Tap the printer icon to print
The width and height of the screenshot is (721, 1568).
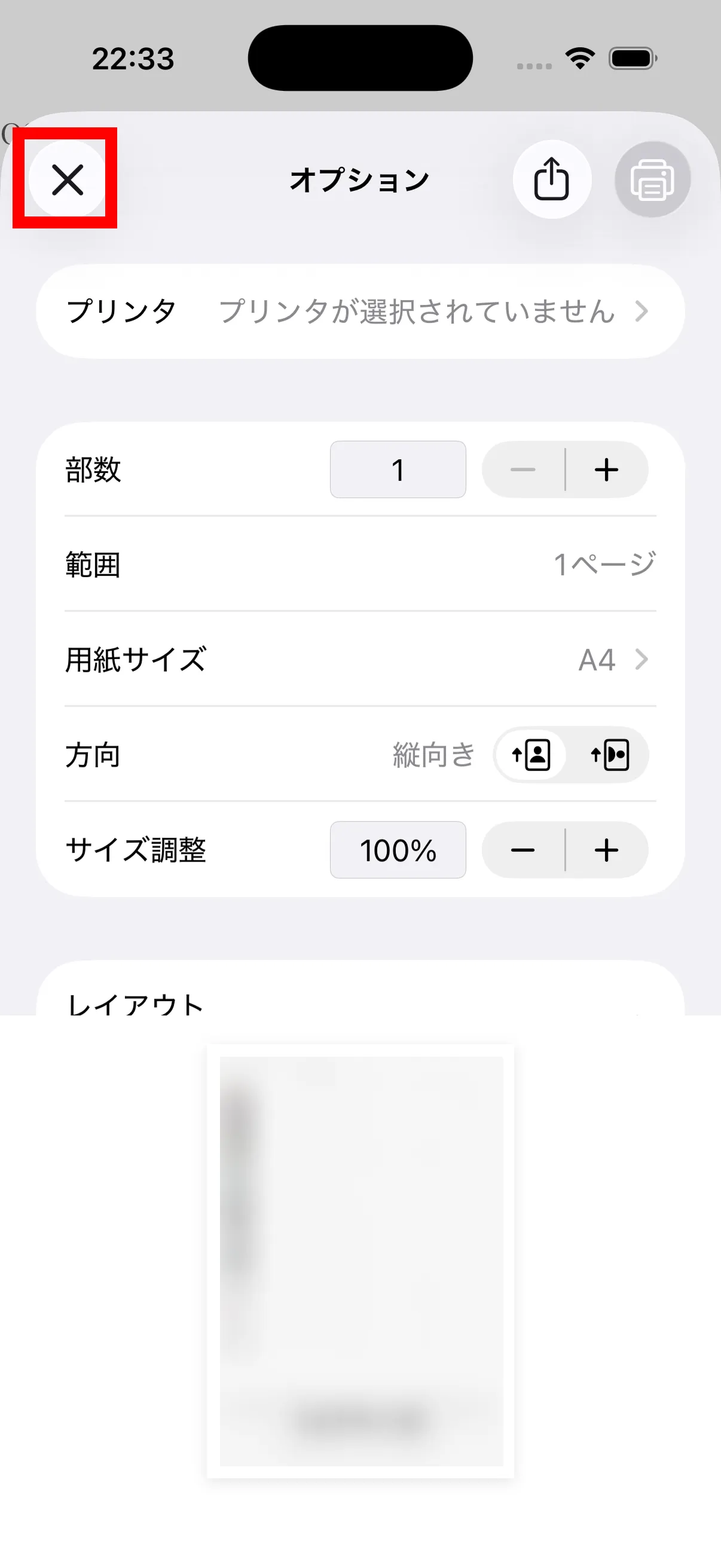652,179
